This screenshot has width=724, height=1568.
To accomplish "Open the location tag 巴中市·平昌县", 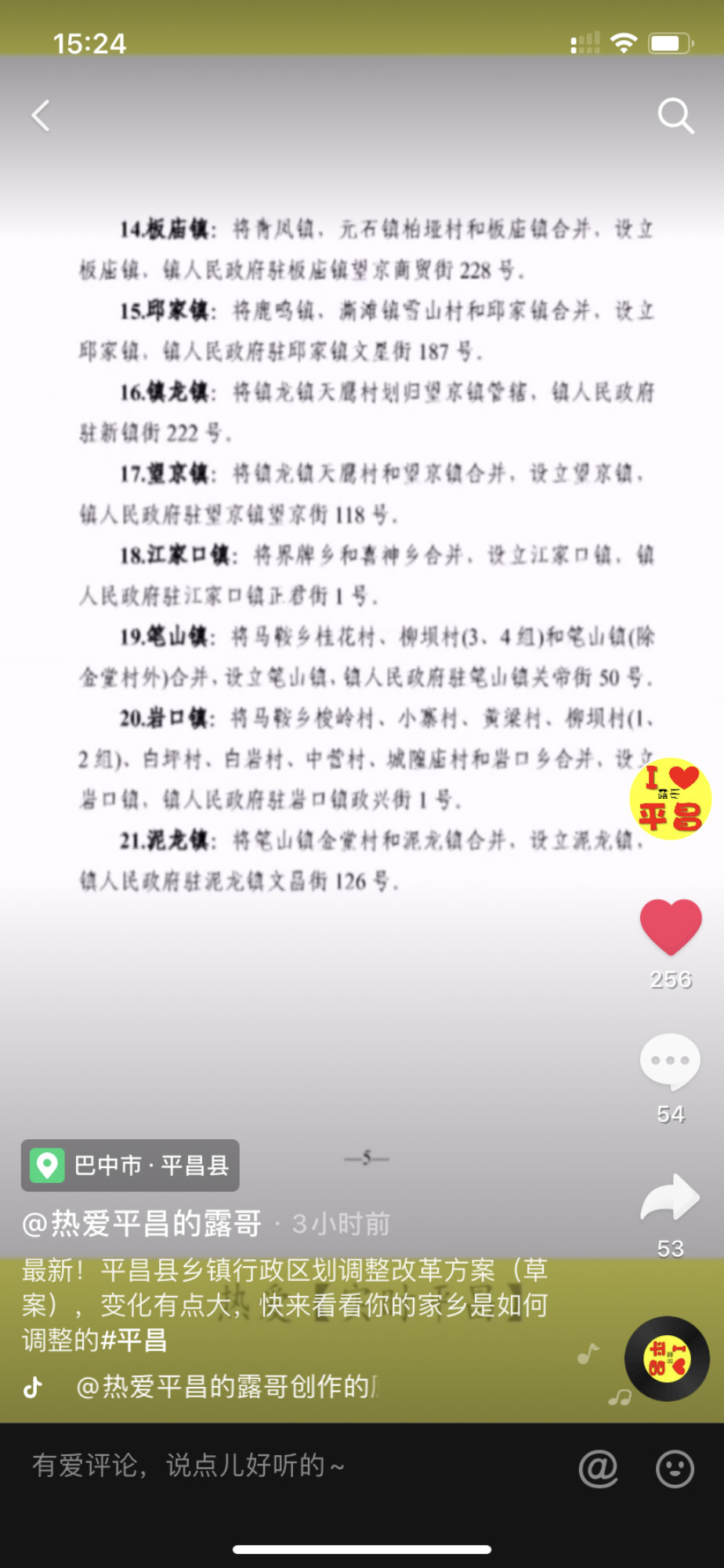I will click(x=131, y=1165).
